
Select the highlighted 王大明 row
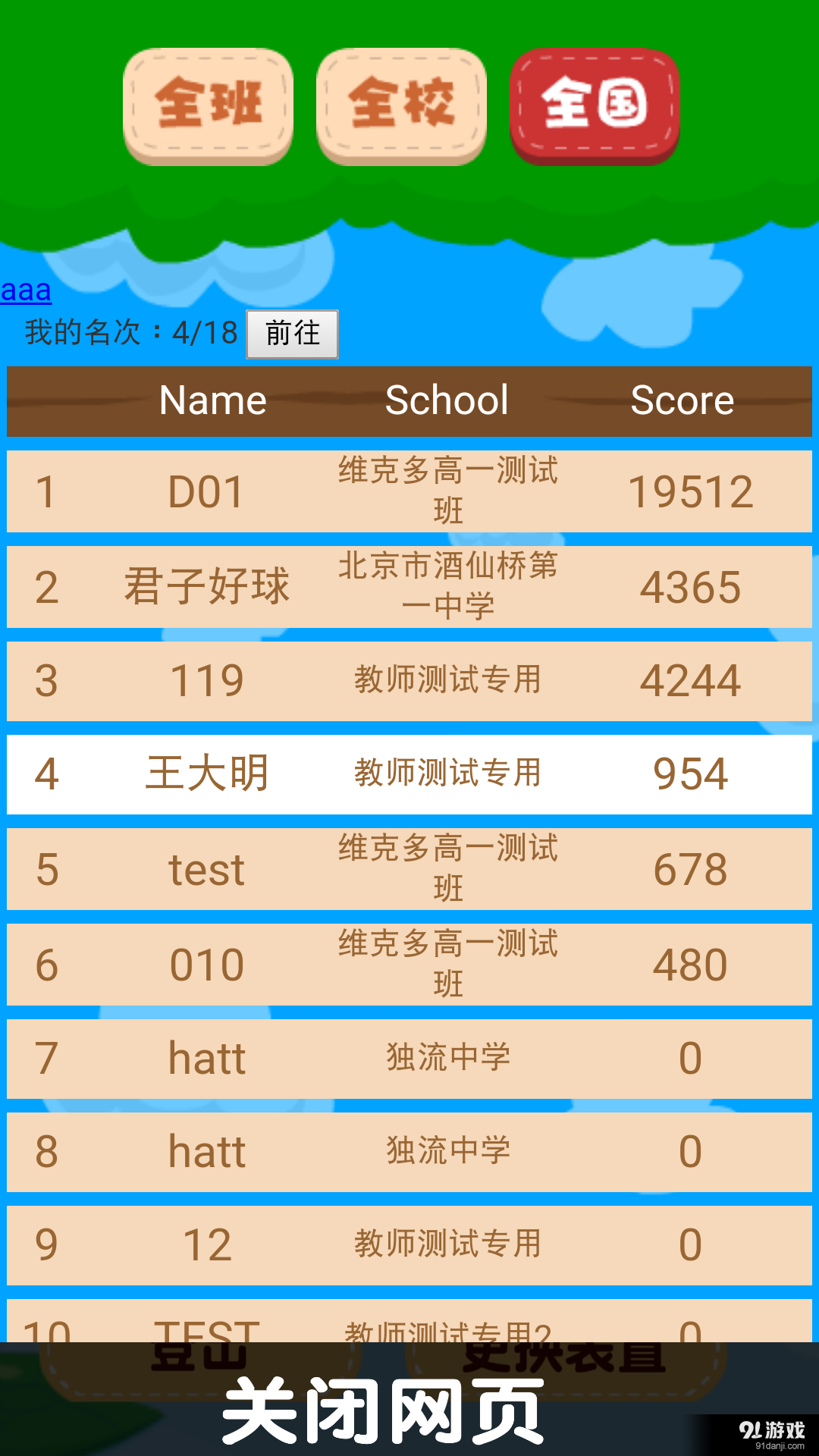409,773
